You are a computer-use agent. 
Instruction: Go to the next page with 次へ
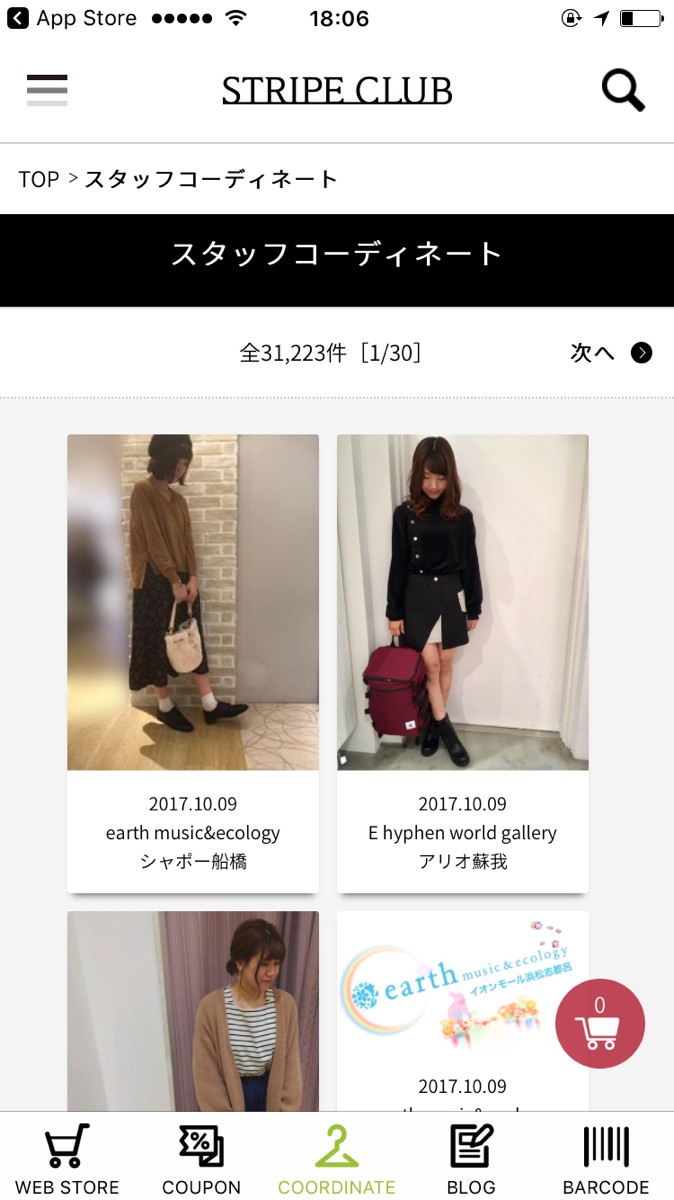(611, 352)
